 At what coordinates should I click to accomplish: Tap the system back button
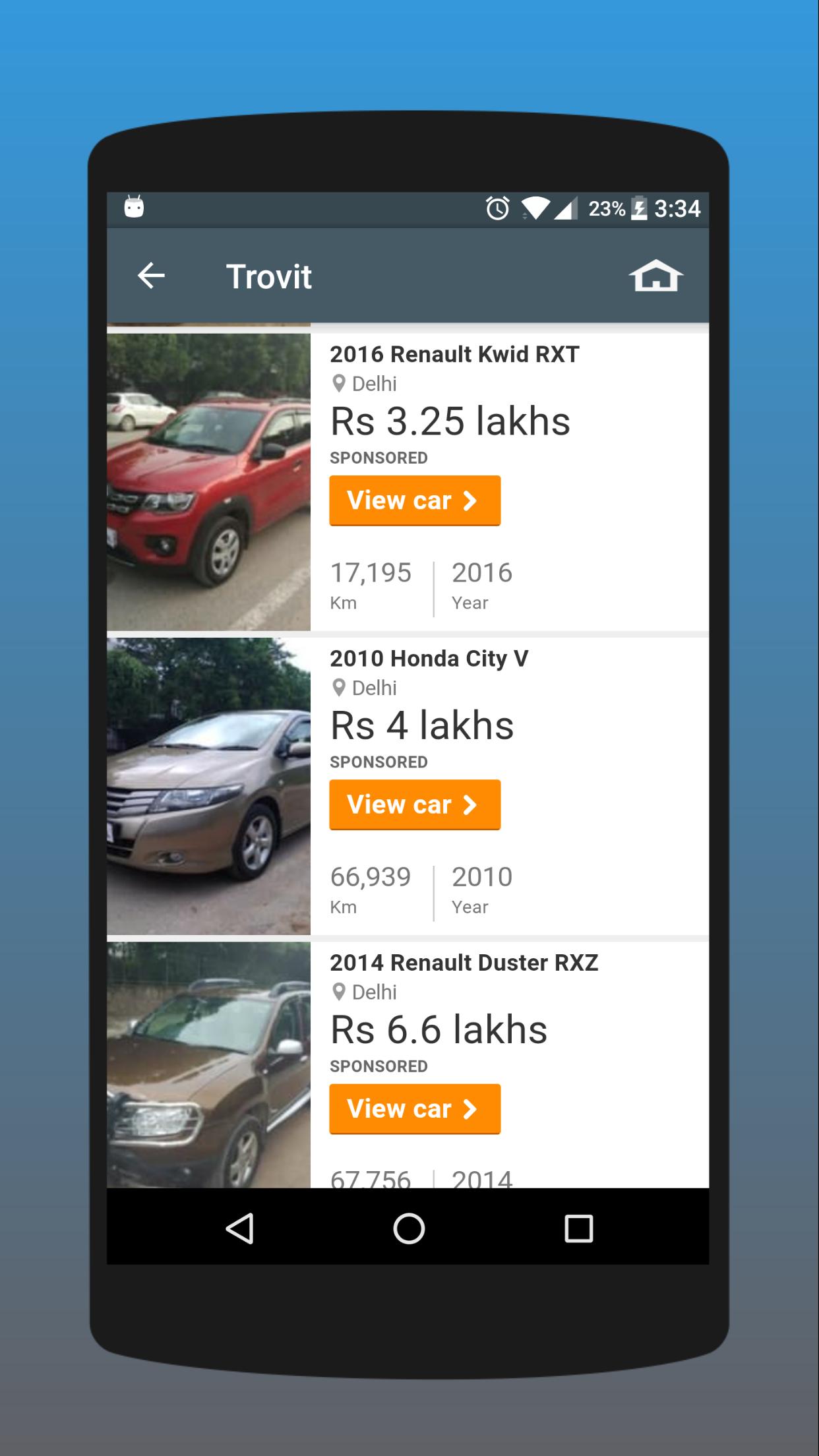click(239, 1228)
